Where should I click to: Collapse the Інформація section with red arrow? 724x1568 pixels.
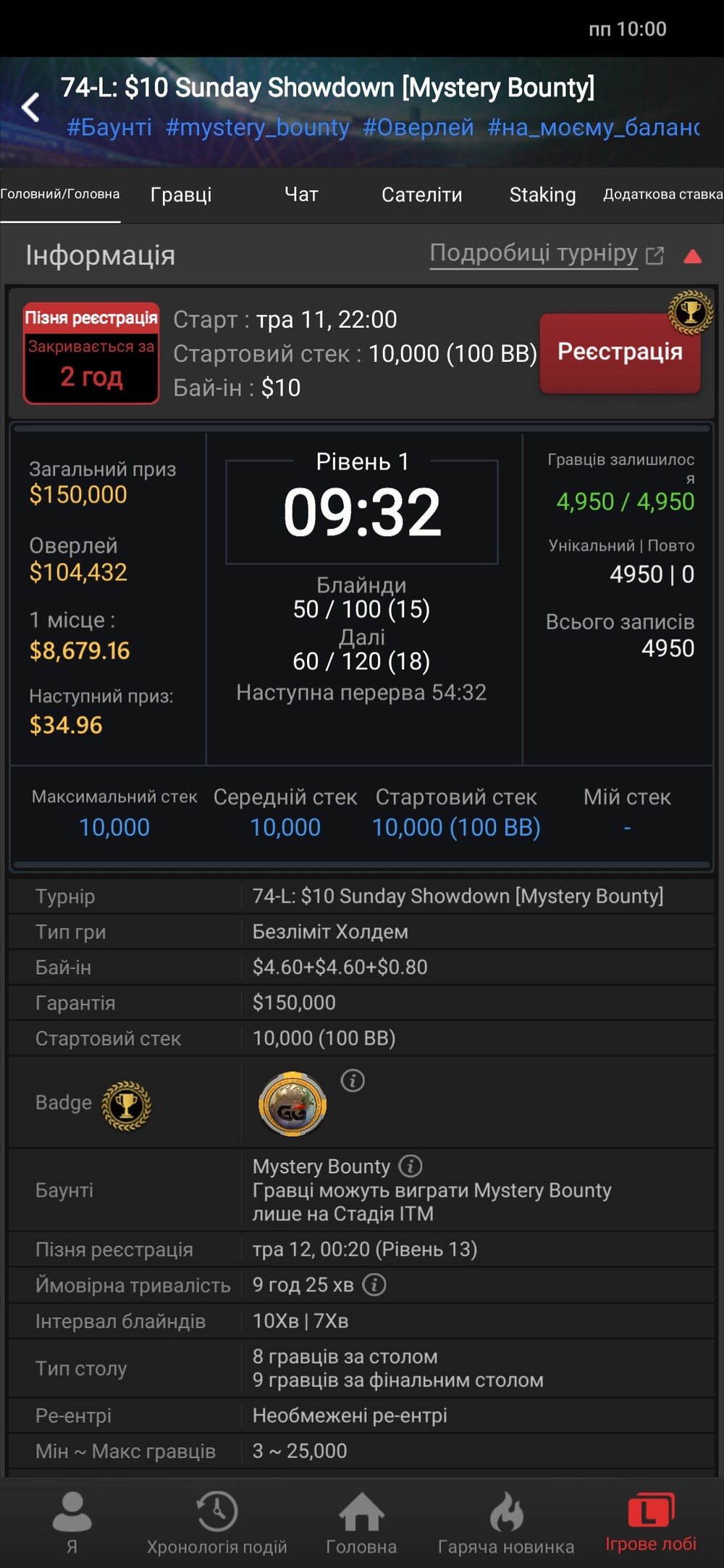click(x=693, y=255)
